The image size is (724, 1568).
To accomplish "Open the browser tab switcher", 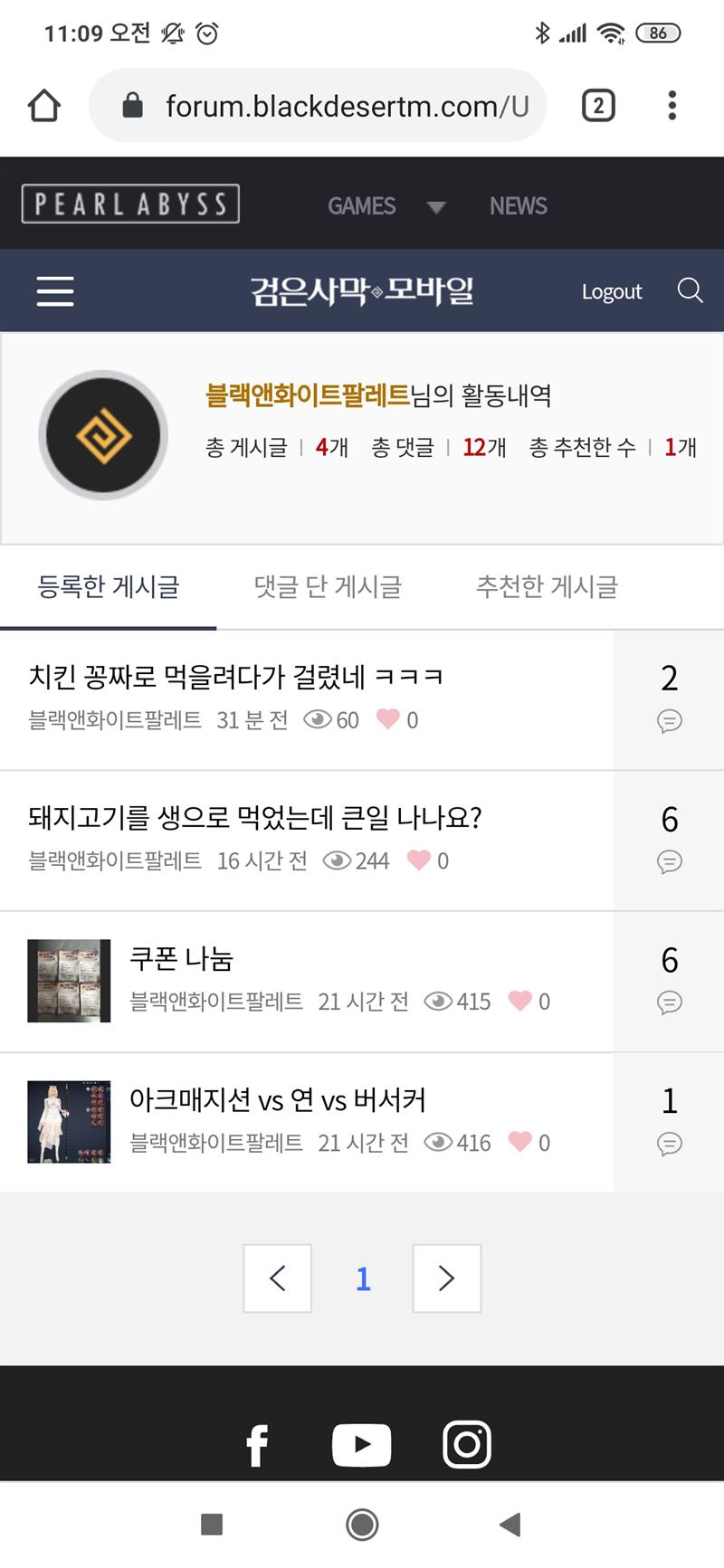I will tap(597, 106).
